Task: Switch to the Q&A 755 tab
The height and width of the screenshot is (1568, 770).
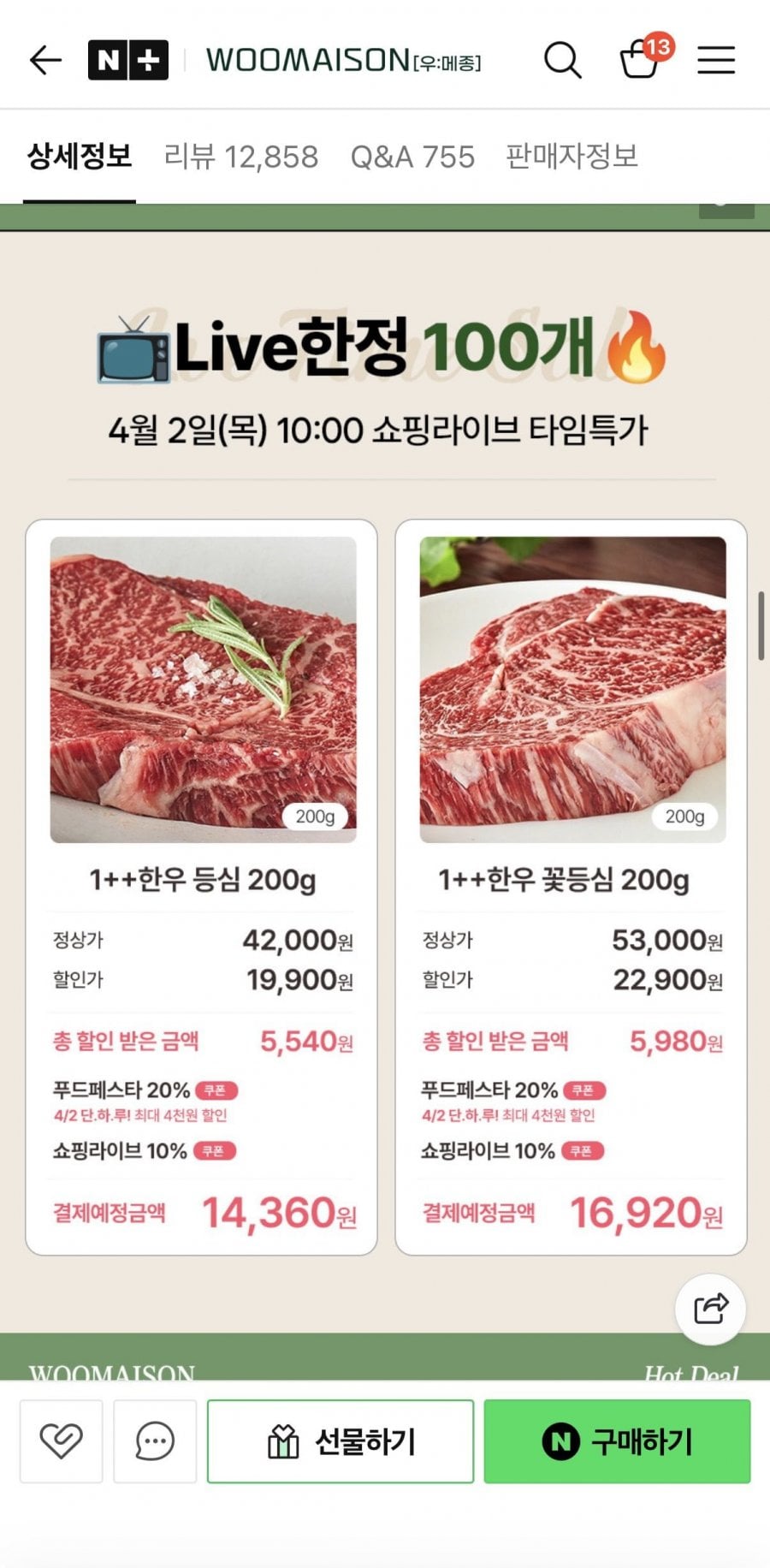Action: (x=412, y=157)
